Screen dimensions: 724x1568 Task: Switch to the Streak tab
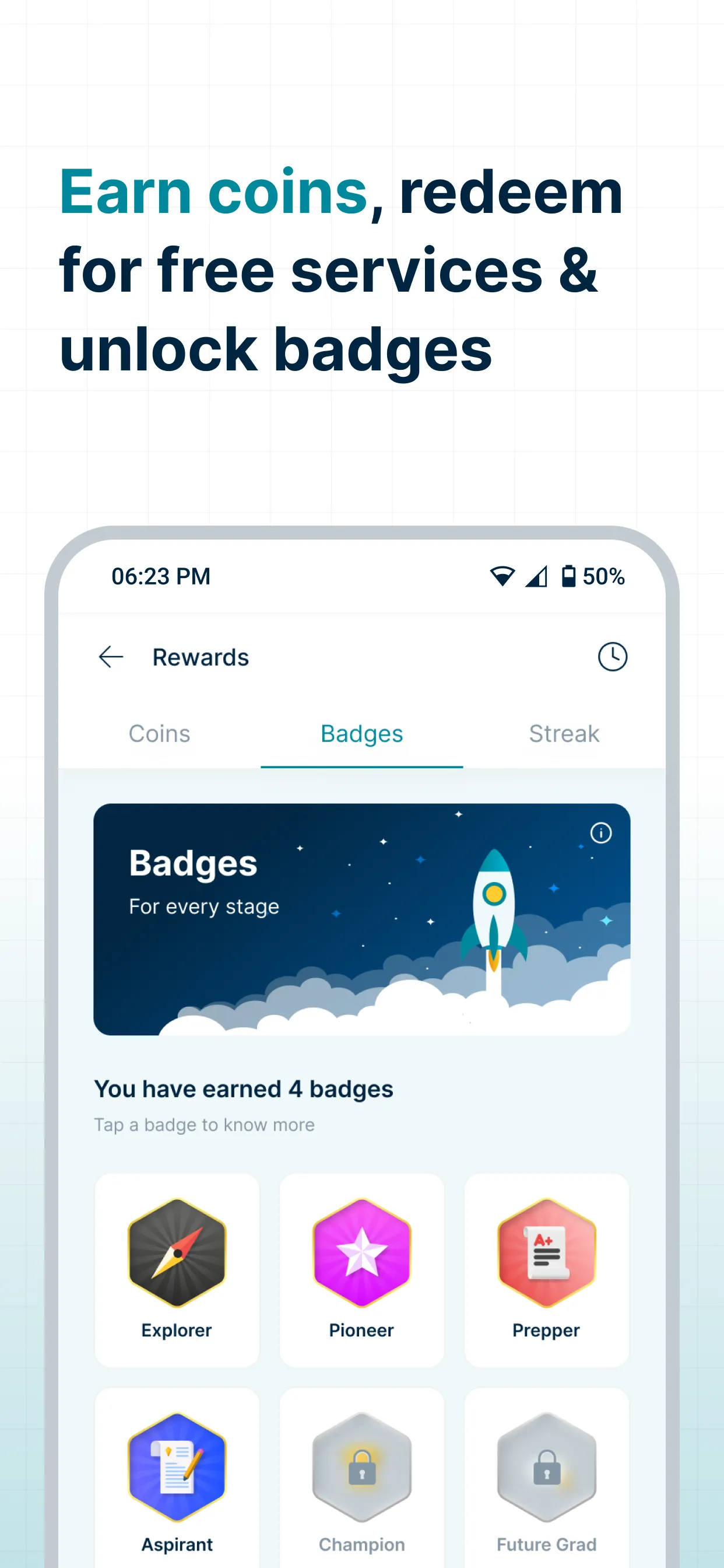click(x=563, y=733)
